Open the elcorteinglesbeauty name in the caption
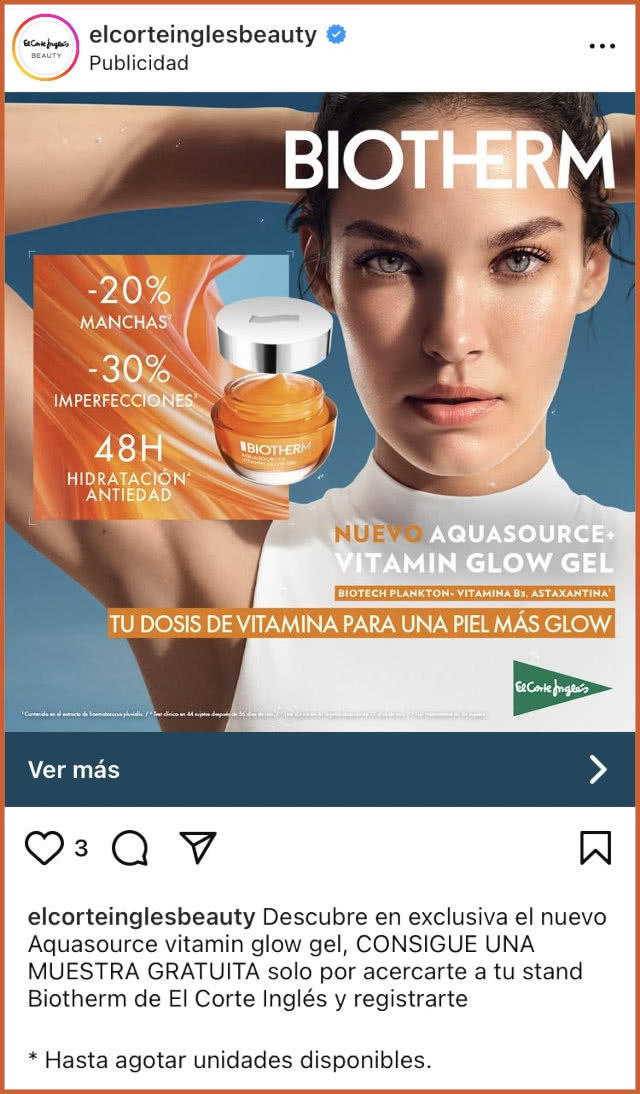640x1094 pixels. point(141,917)
